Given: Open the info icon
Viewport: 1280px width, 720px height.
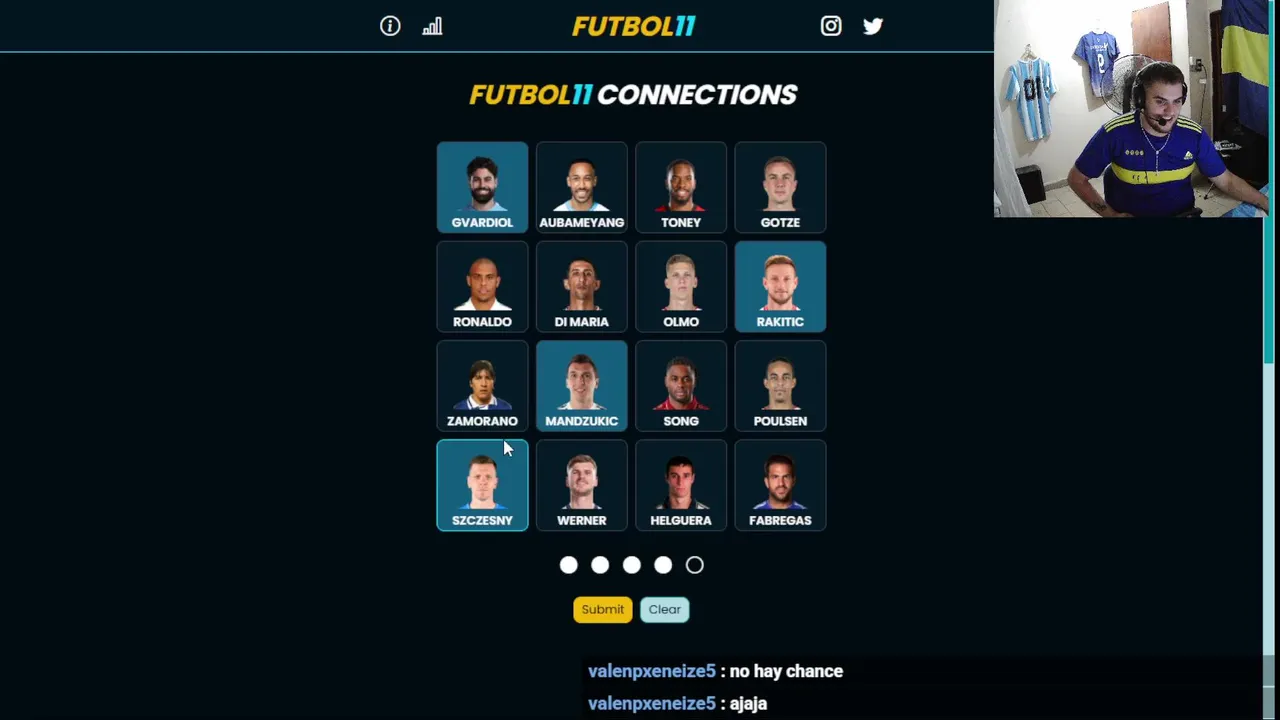Looking at the screenshot, I should coord(390,26).
